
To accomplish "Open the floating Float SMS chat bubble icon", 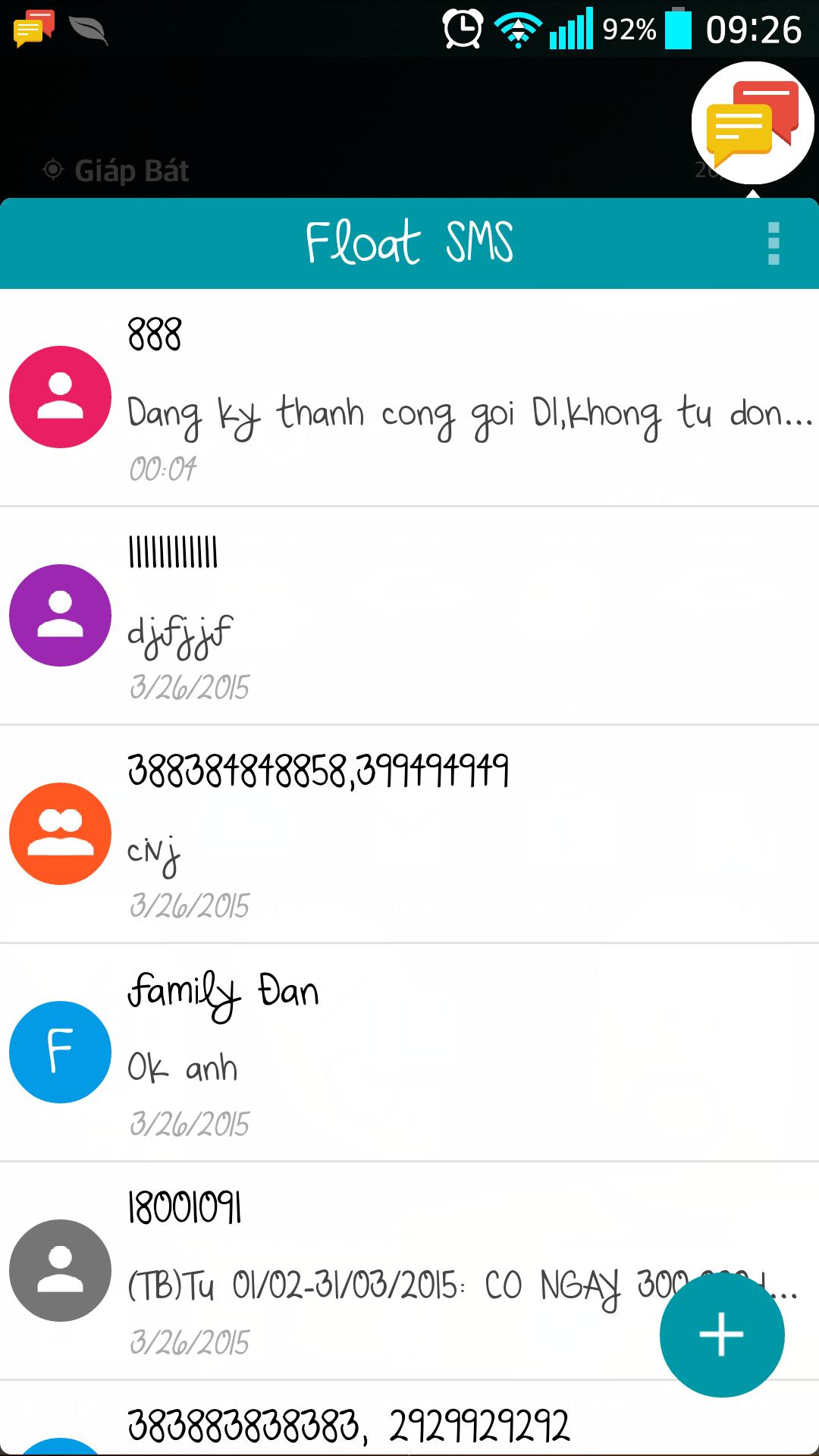I will [751, 125].
